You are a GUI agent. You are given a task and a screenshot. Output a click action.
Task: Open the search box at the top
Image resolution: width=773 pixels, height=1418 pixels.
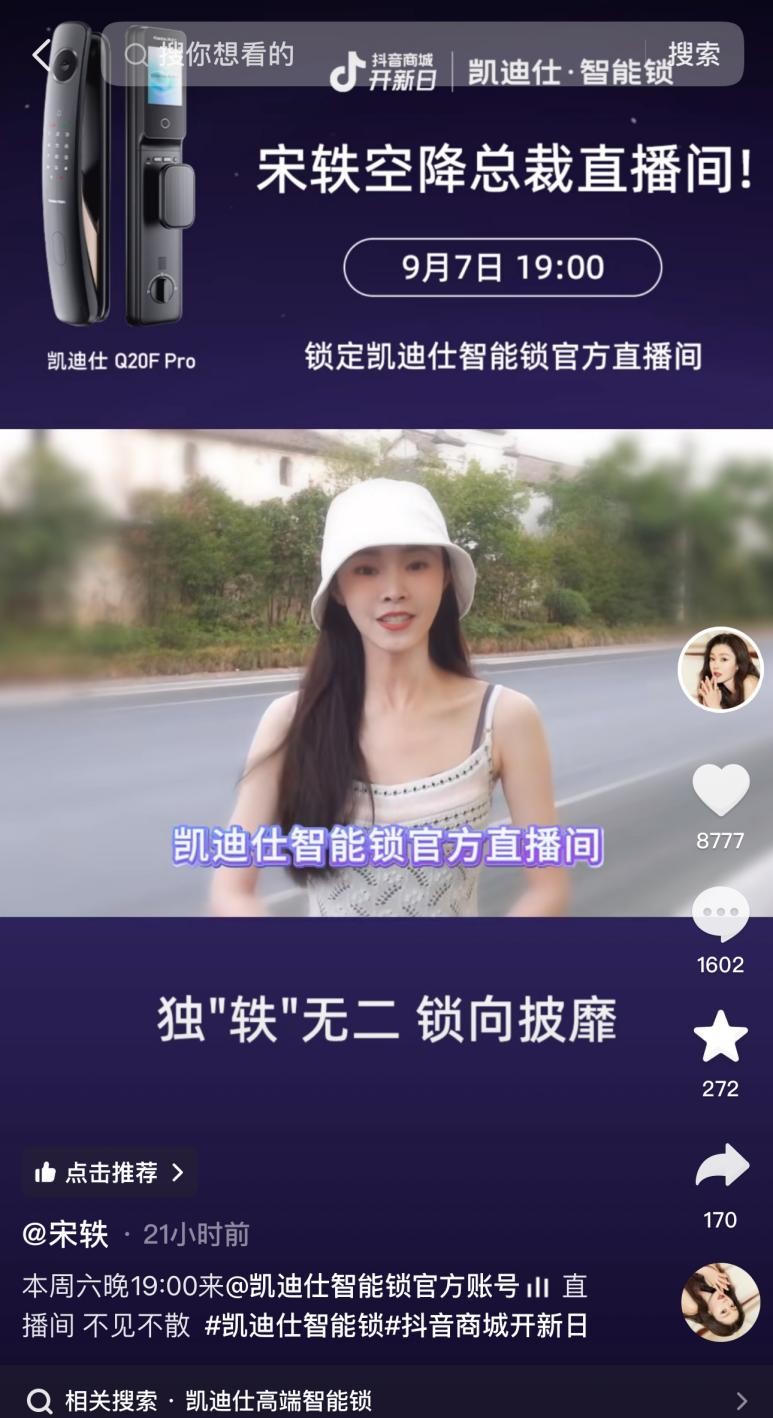[380, 54]
